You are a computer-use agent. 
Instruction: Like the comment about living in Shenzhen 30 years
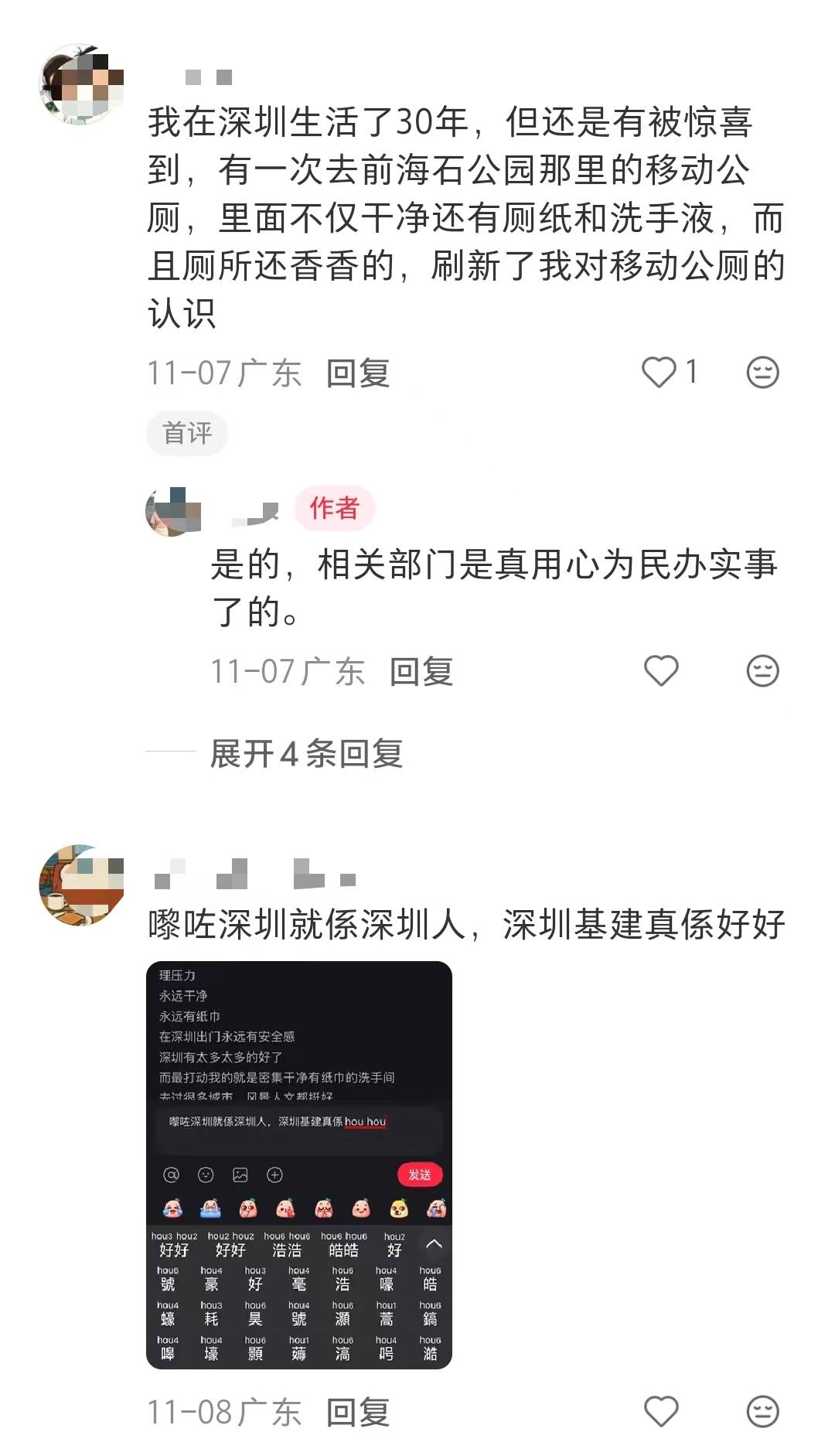(x=659, y=373)
